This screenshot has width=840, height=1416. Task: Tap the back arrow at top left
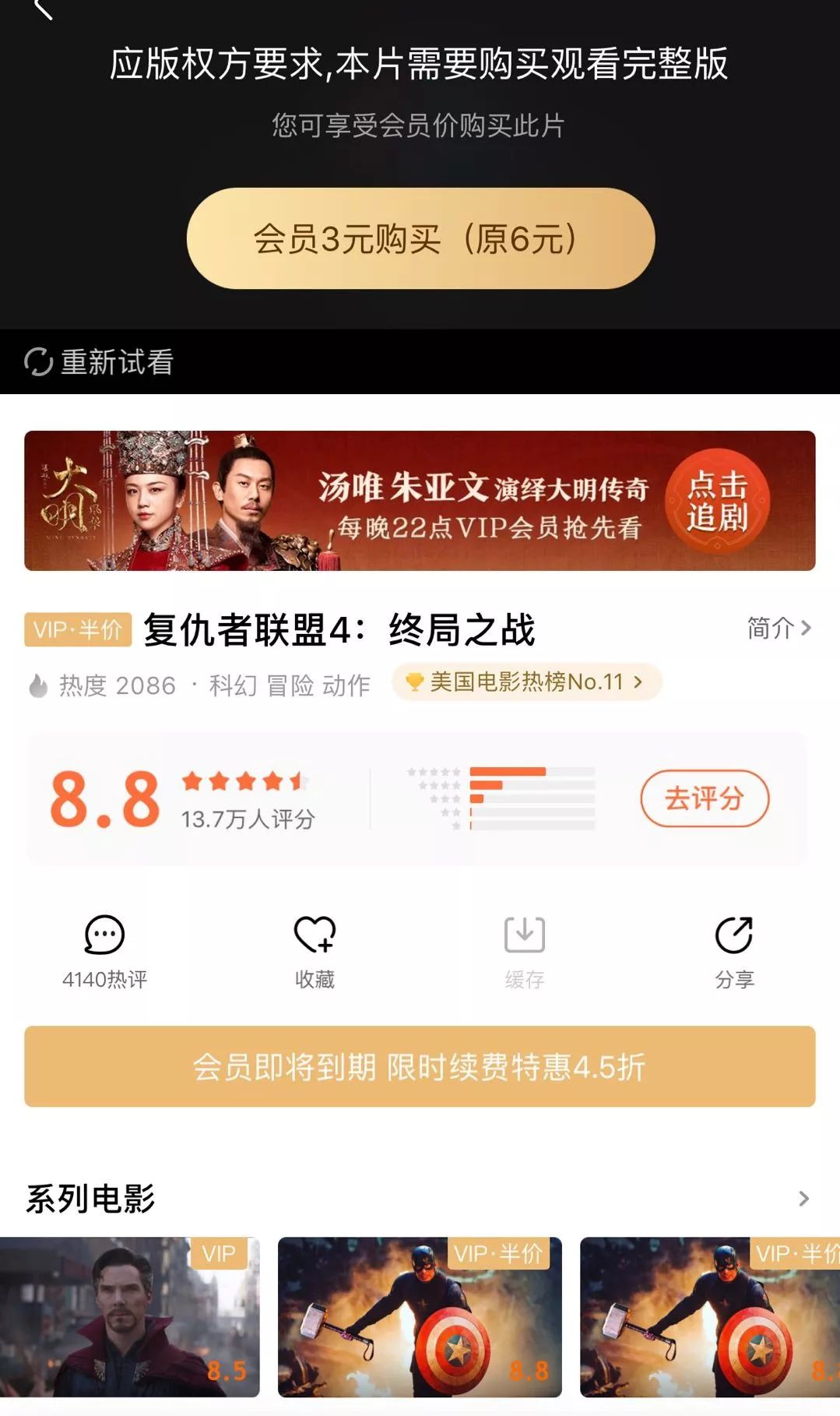coord(43,12)
